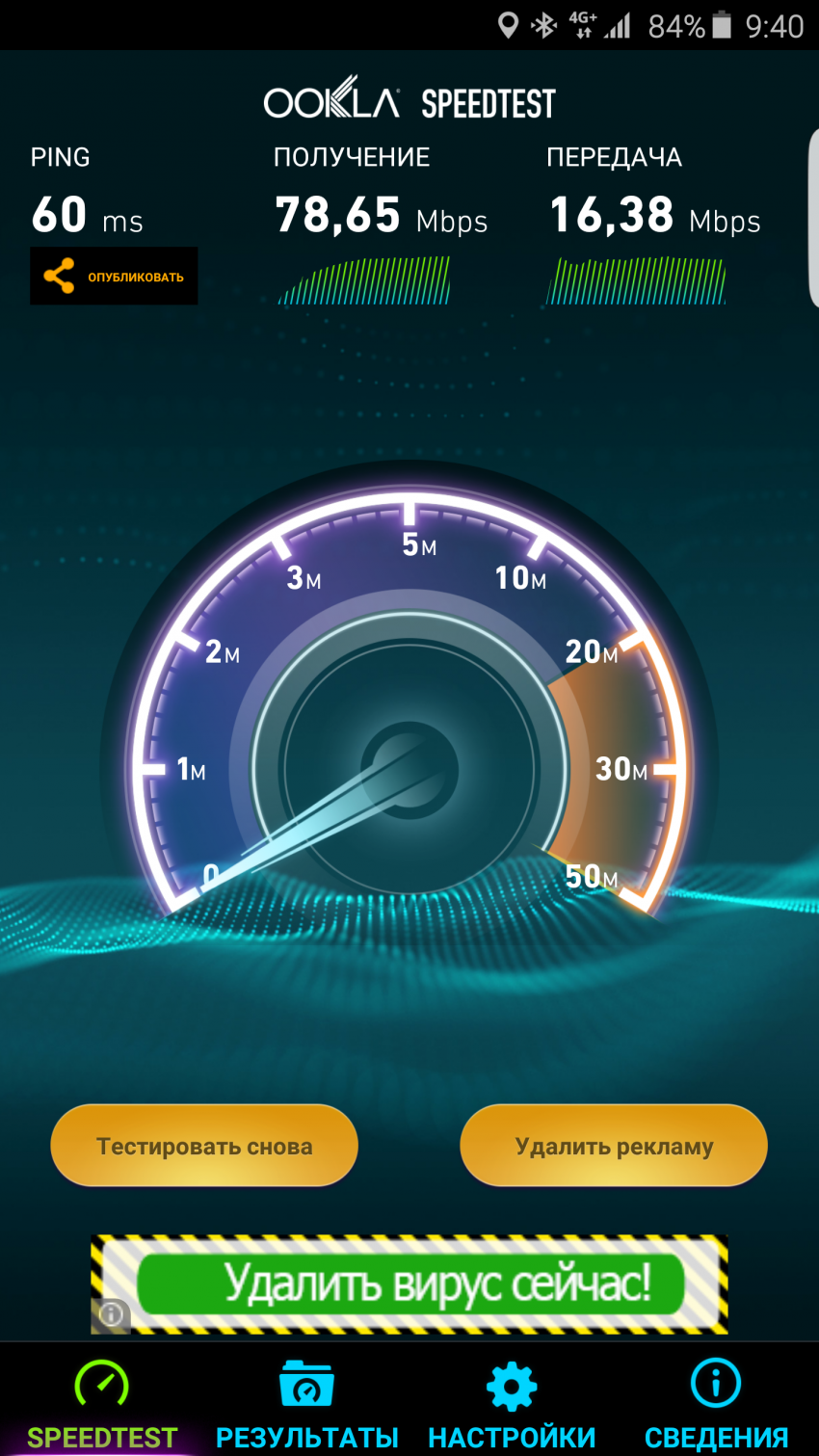Switch to the Результаты tab

coord(306,1404)
